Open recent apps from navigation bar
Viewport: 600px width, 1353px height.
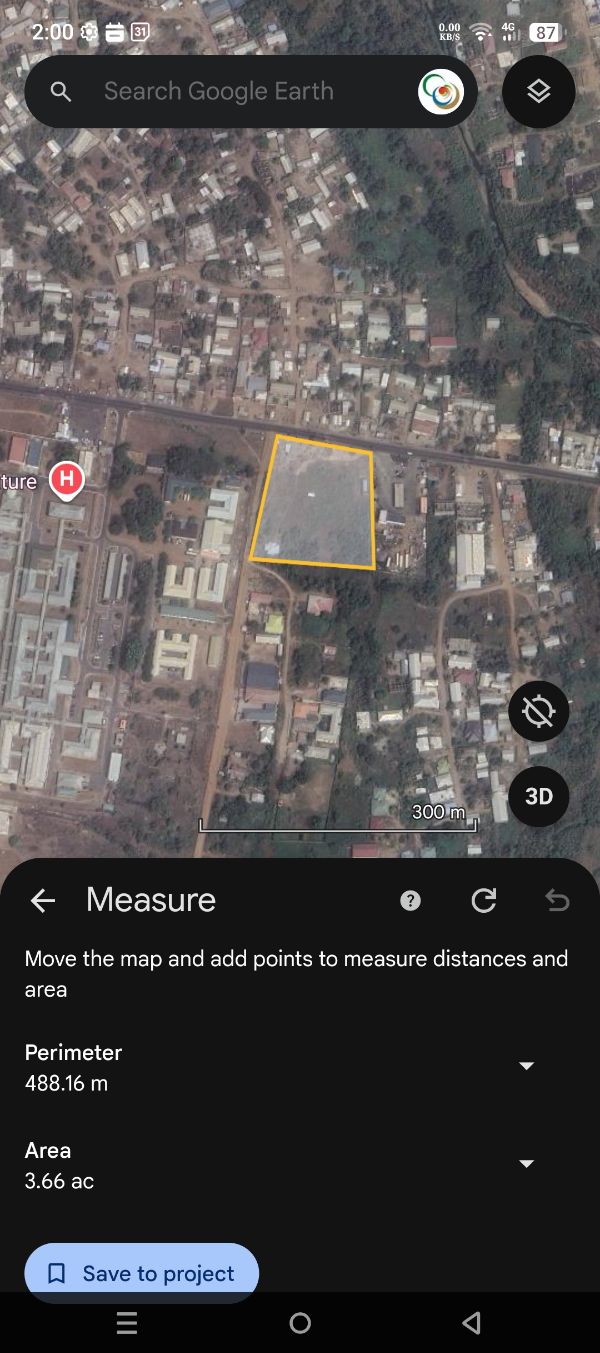pos(127,1323)
